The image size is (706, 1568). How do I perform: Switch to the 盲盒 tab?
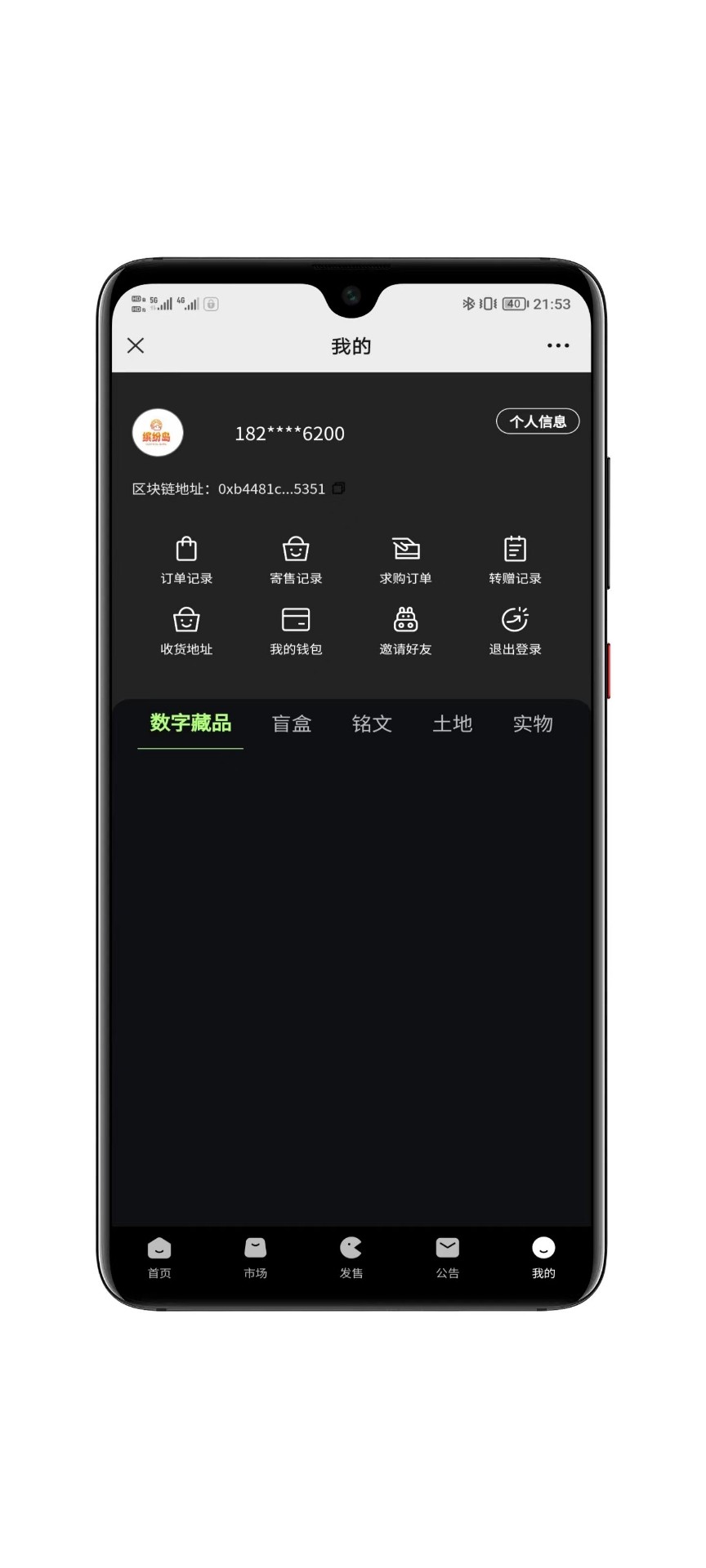tap(292, 724)
